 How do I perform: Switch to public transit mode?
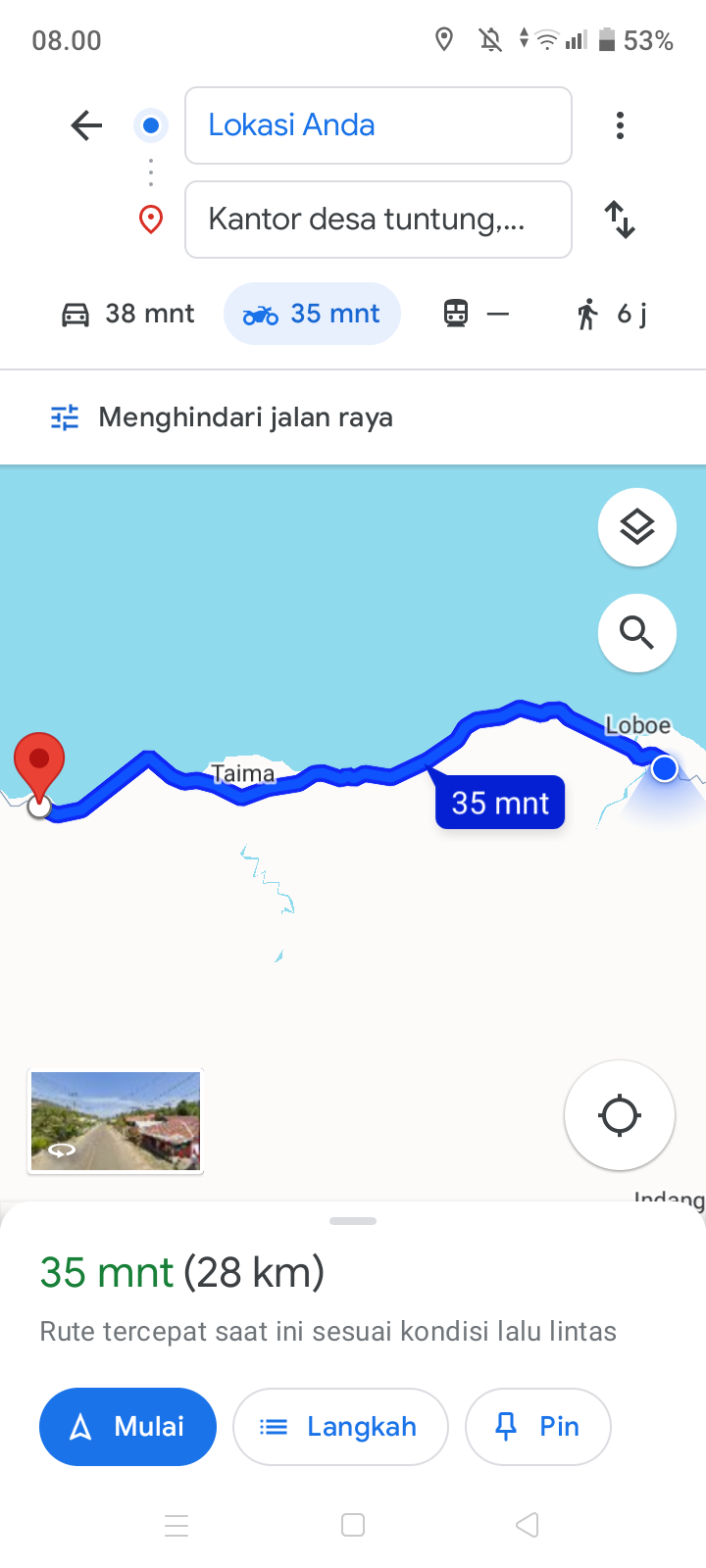click(x=476, y=314)
